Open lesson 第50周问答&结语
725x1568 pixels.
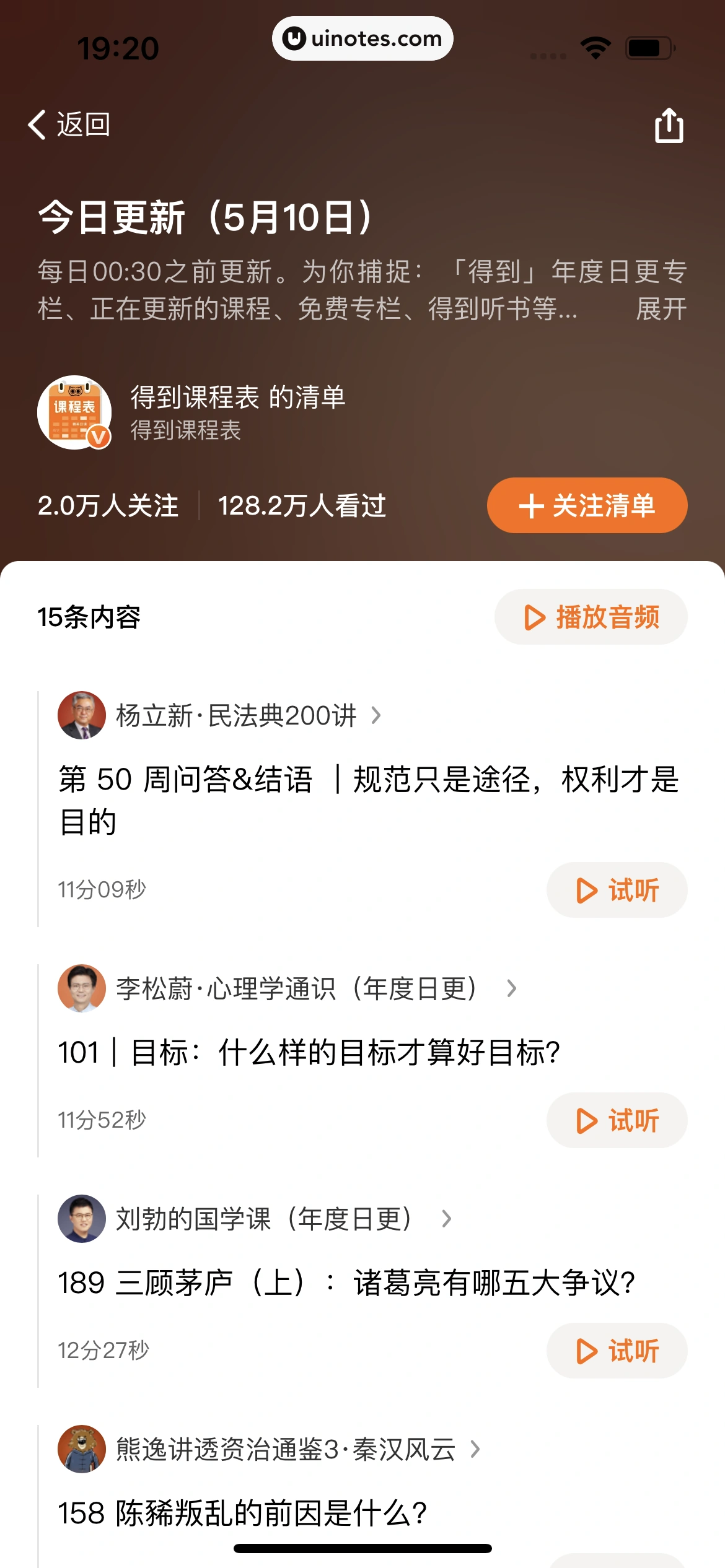pos(369,799)
